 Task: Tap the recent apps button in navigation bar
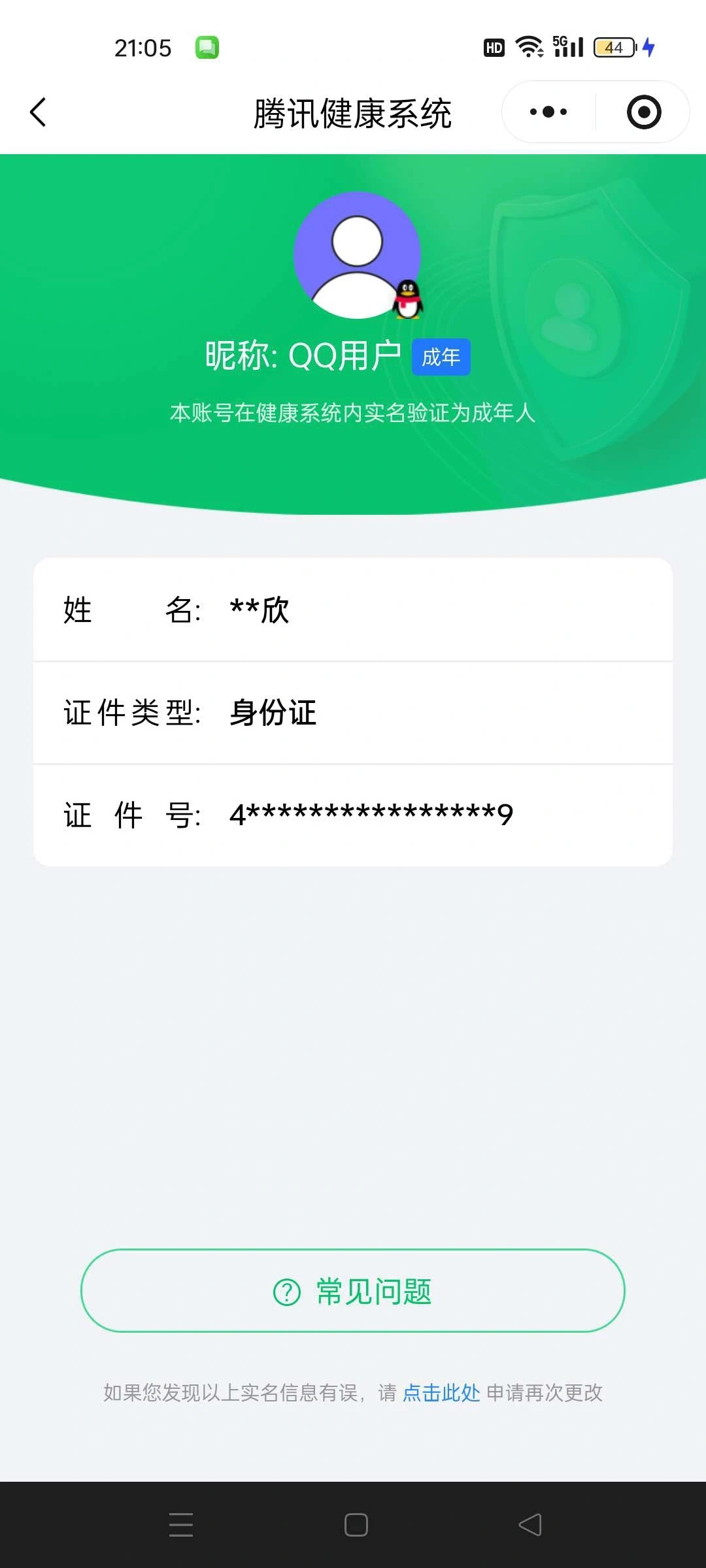click(182, 1526)
